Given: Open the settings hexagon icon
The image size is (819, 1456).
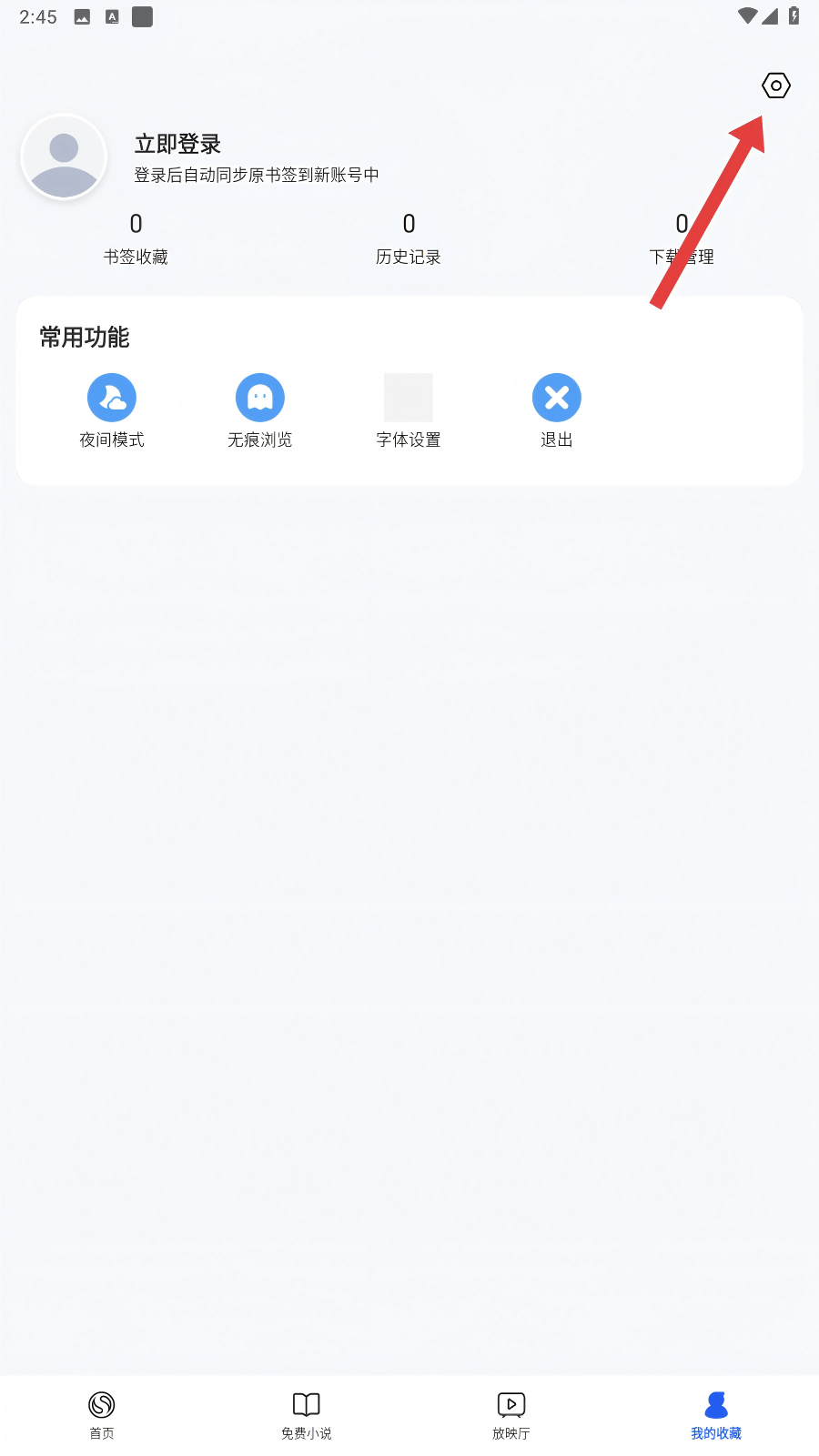Looking at the screenshot, I should click(x=775, y=86).
